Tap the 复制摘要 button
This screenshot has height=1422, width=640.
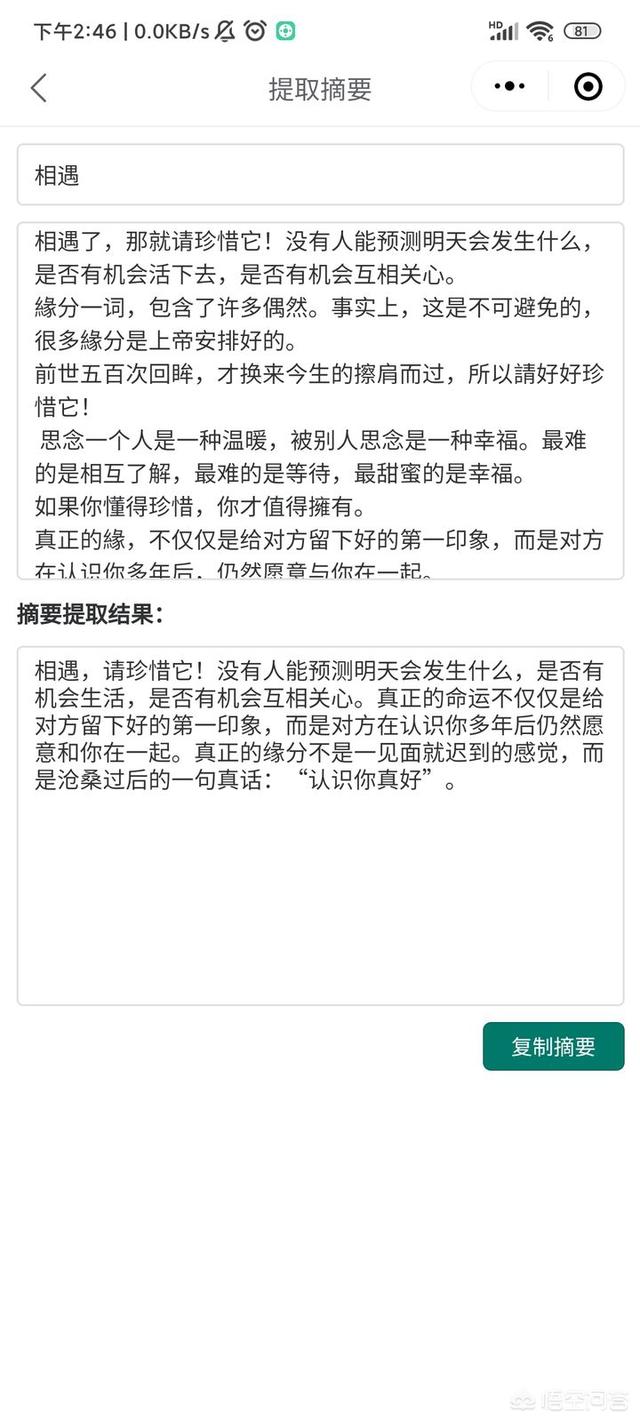553,1047
